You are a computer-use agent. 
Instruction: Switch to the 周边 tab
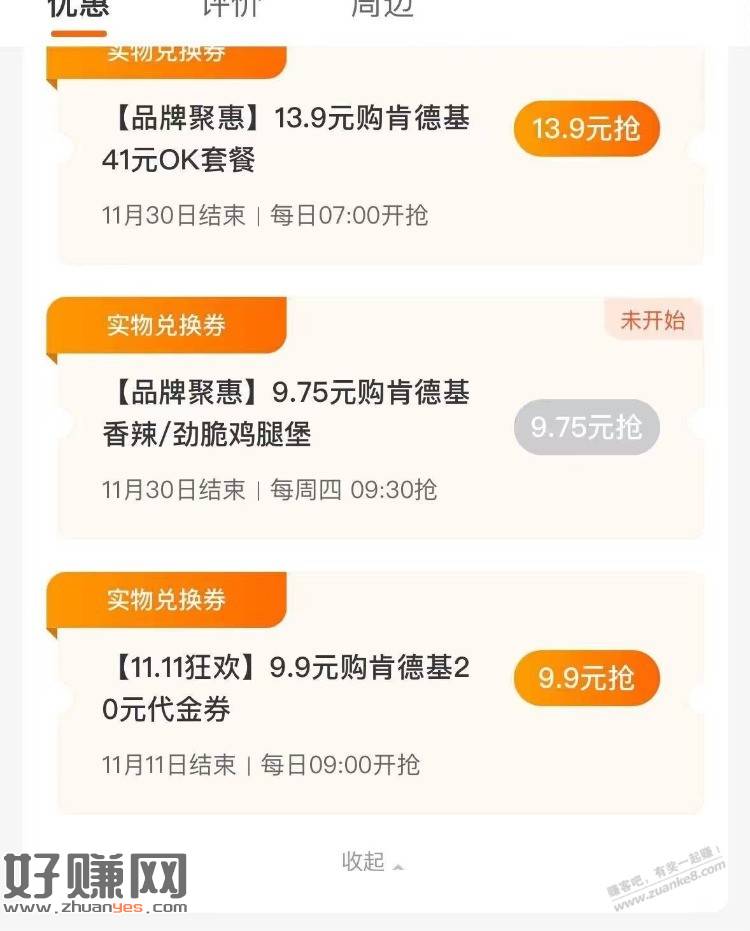pos(382,9)
